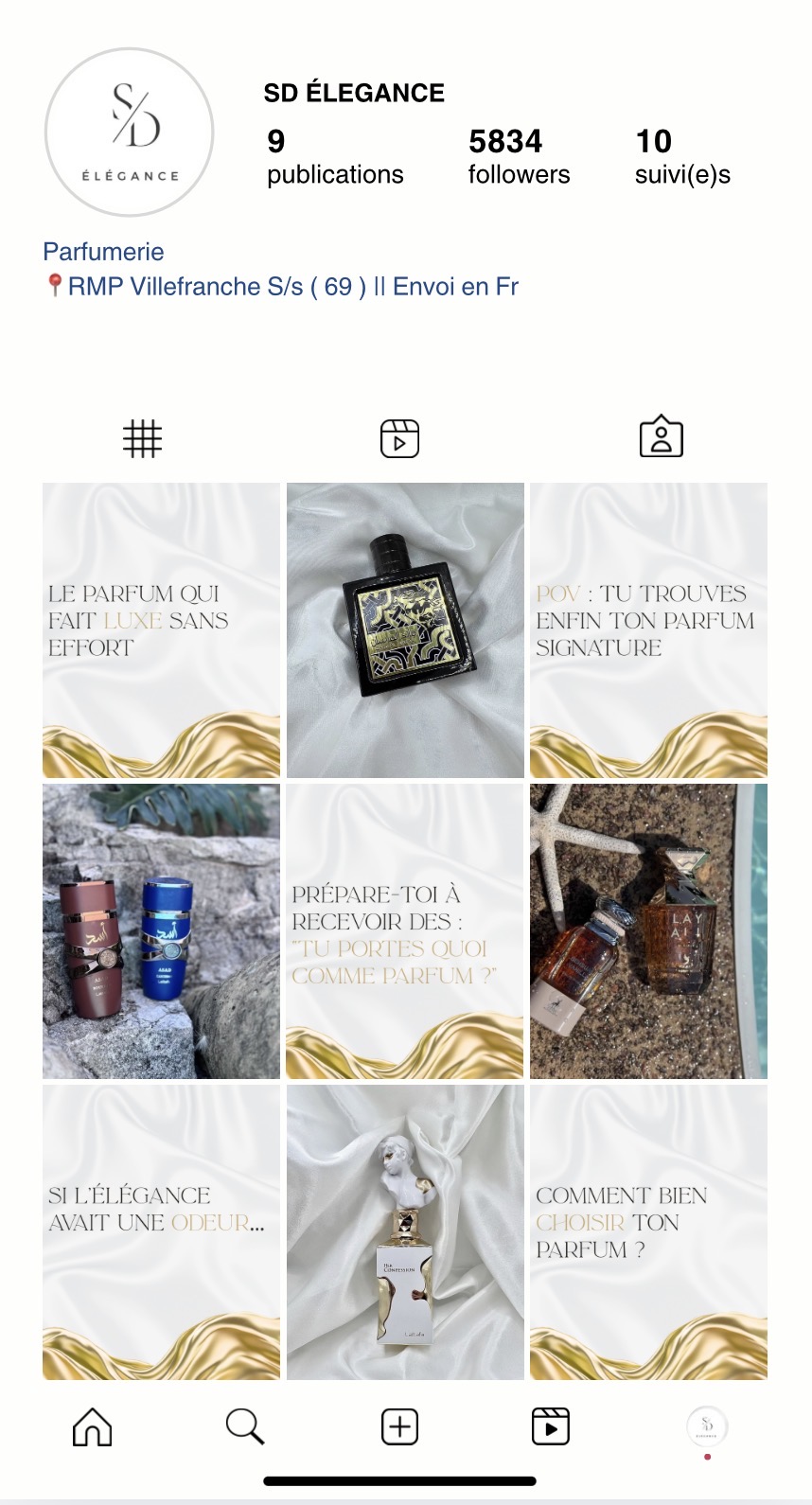Open the white bust perfume bottle post
812x1505 pixels.
(x=405, y=1232)
